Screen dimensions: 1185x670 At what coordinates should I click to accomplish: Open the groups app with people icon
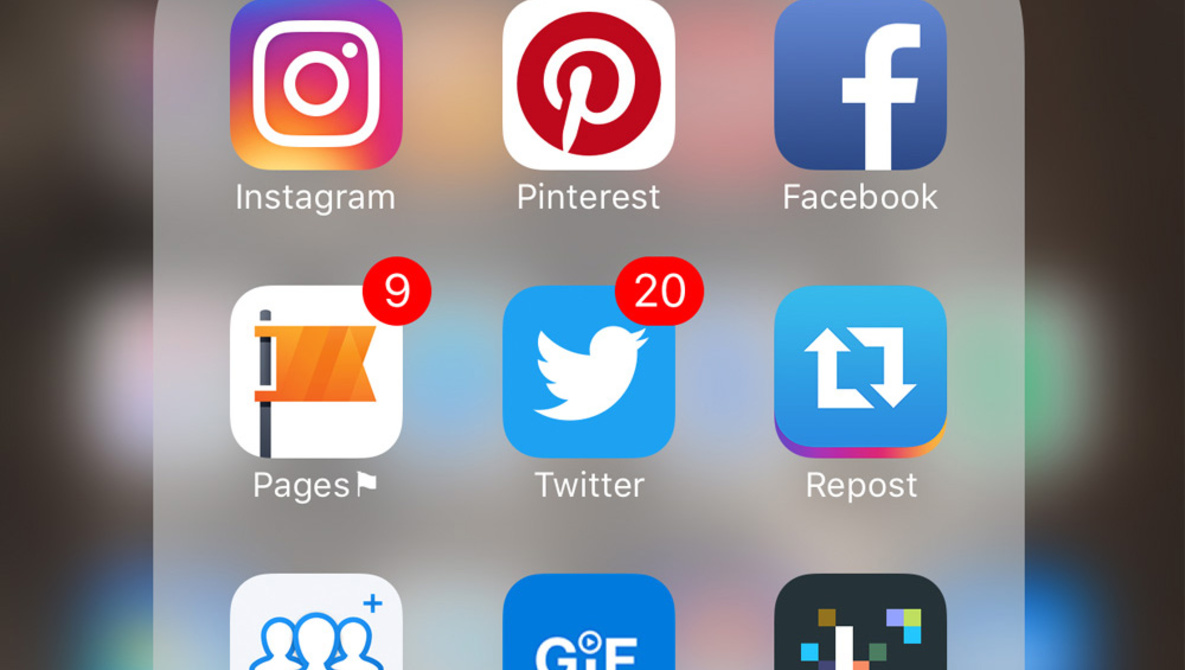tap(316, 625)
